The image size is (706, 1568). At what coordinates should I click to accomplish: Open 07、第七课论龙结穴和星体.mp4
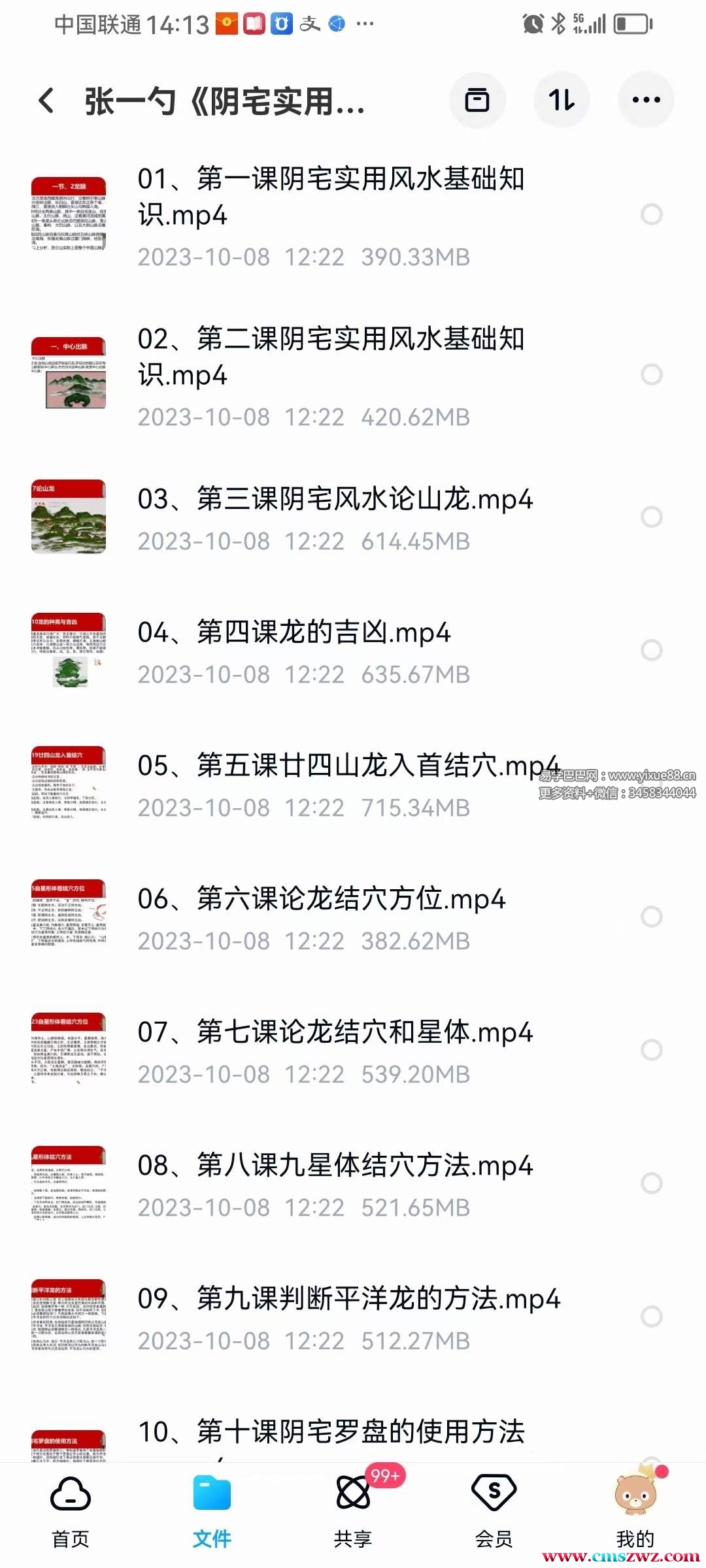[x=335, y=1033]
